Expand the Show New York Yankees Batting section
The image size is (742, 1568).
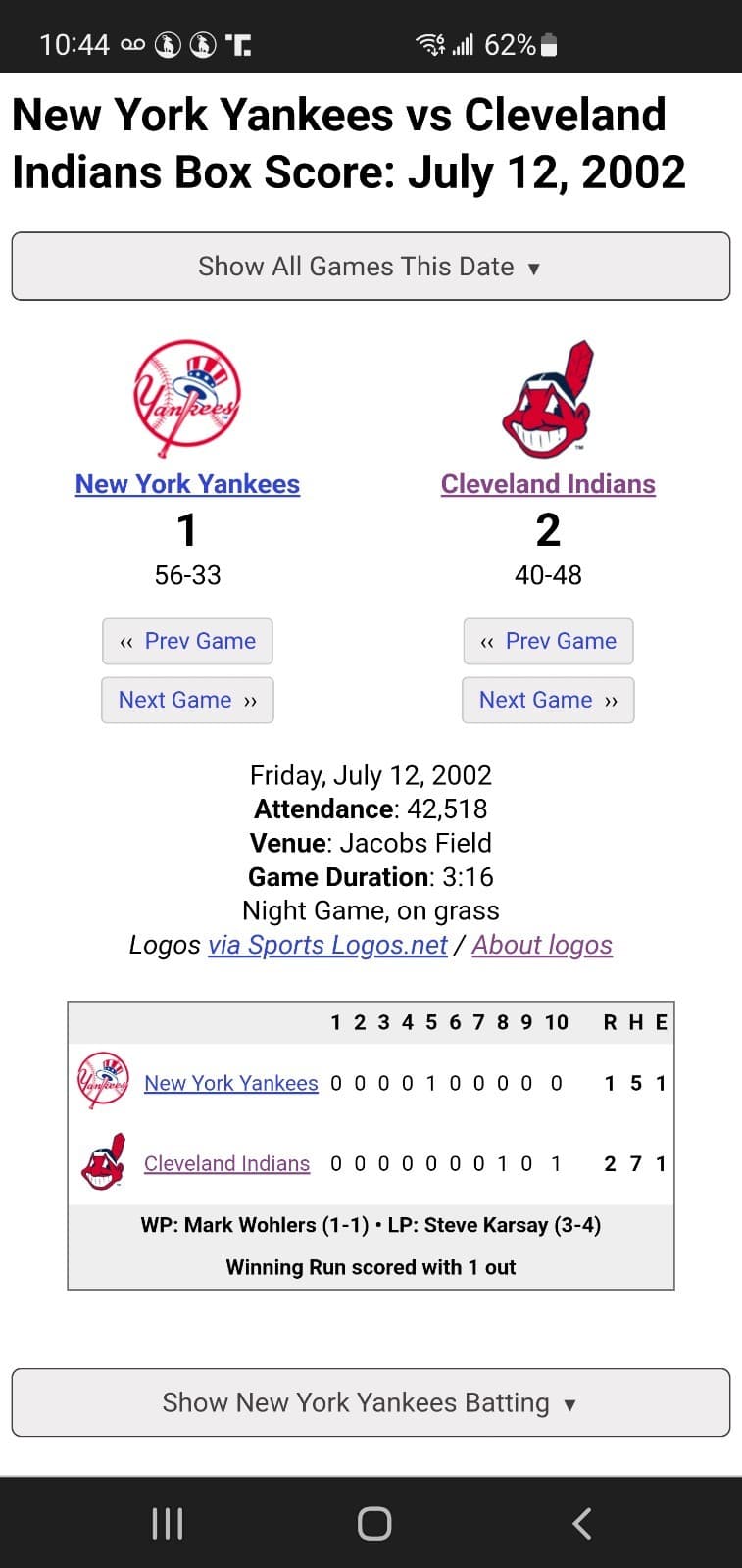(371, 1402)
